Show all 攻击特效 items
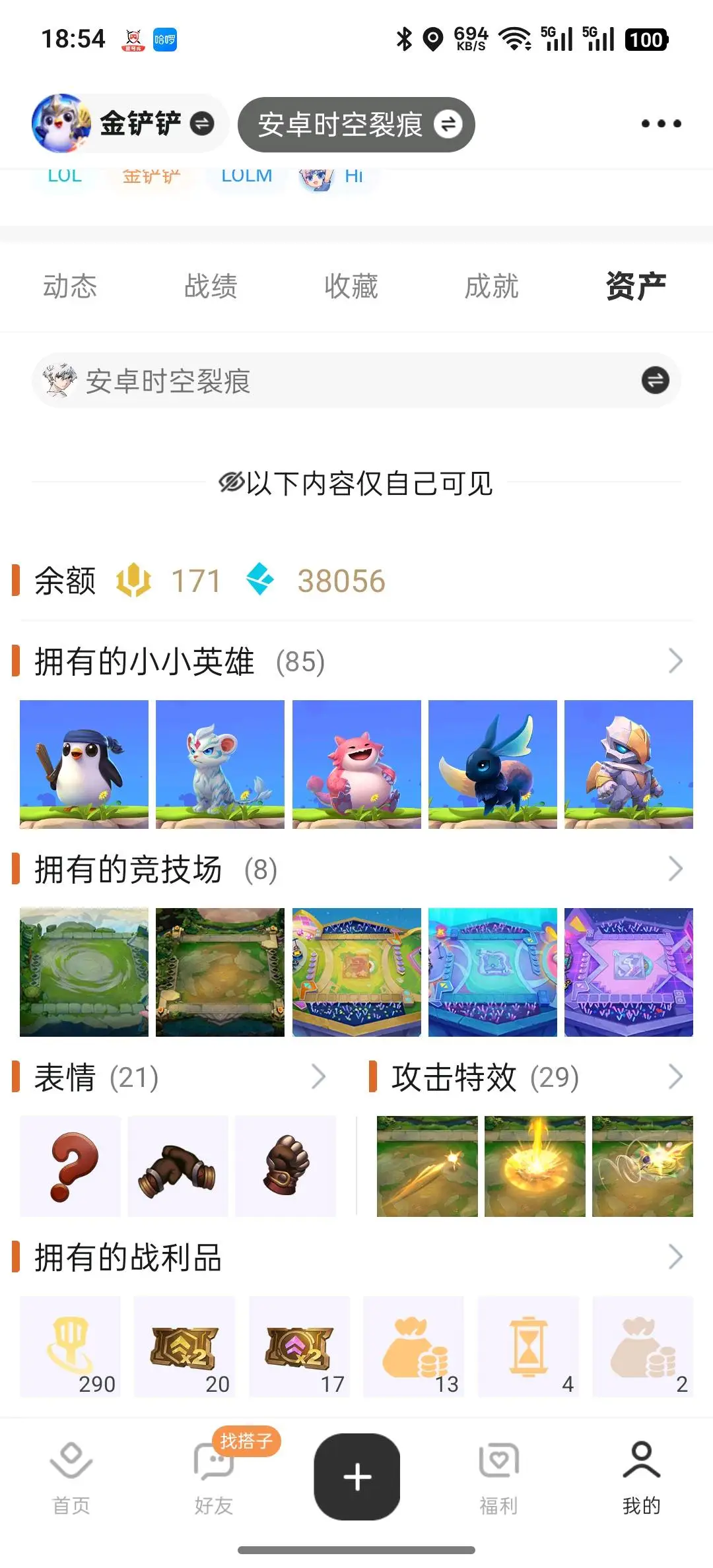The width and height of the screenshot is (713, 1568). tap(675, 1076)
